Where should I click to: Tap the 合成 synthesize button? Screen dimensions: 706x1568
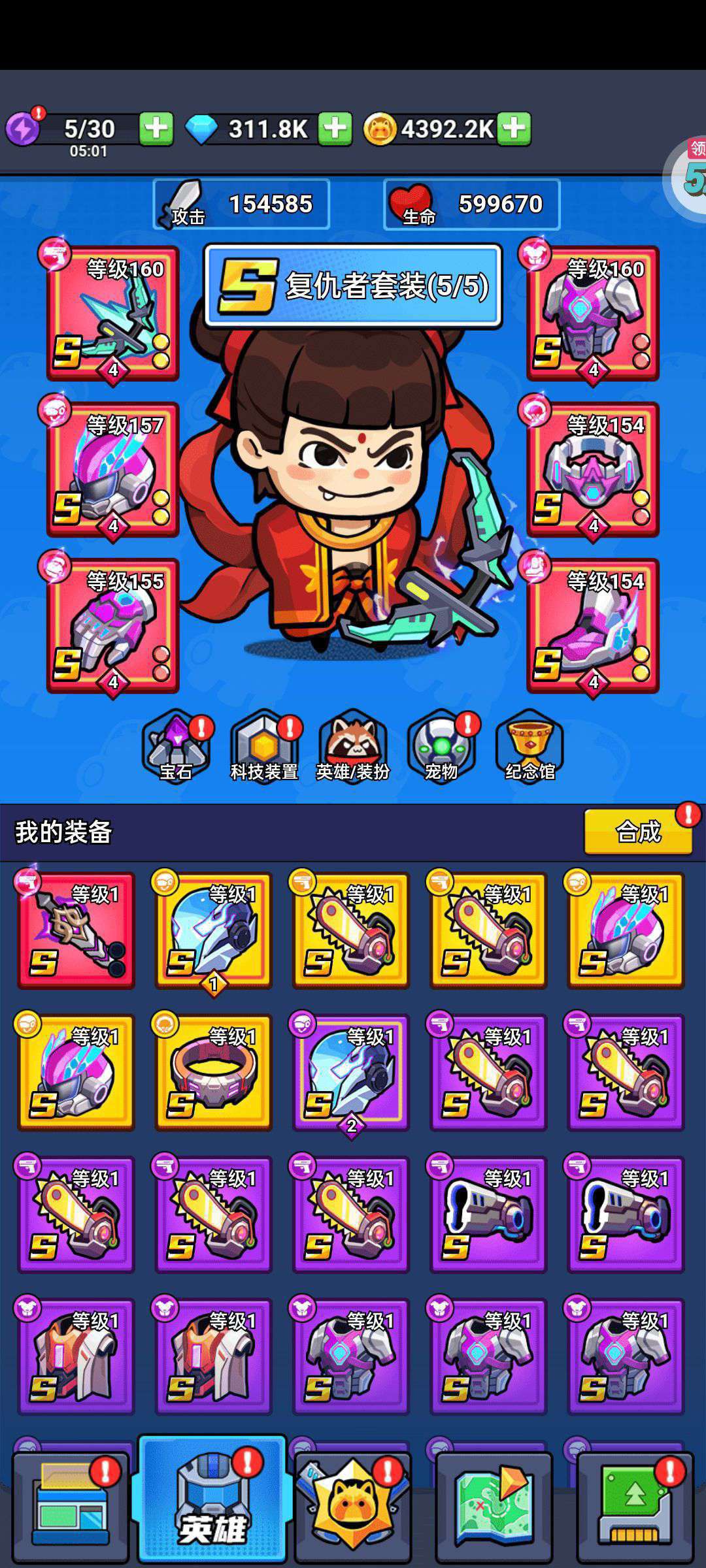(638, 832)
